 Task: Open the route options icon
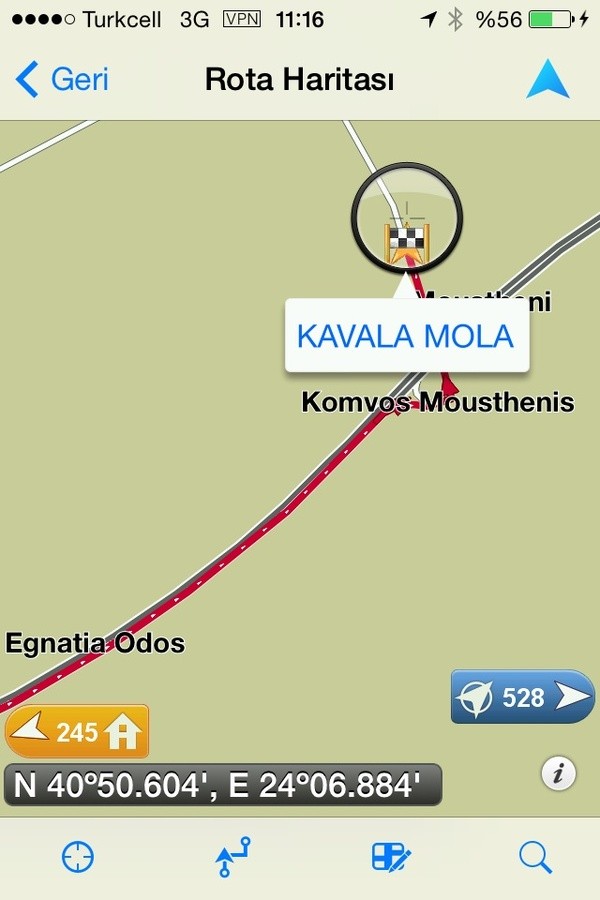click(x=233, y=857)
